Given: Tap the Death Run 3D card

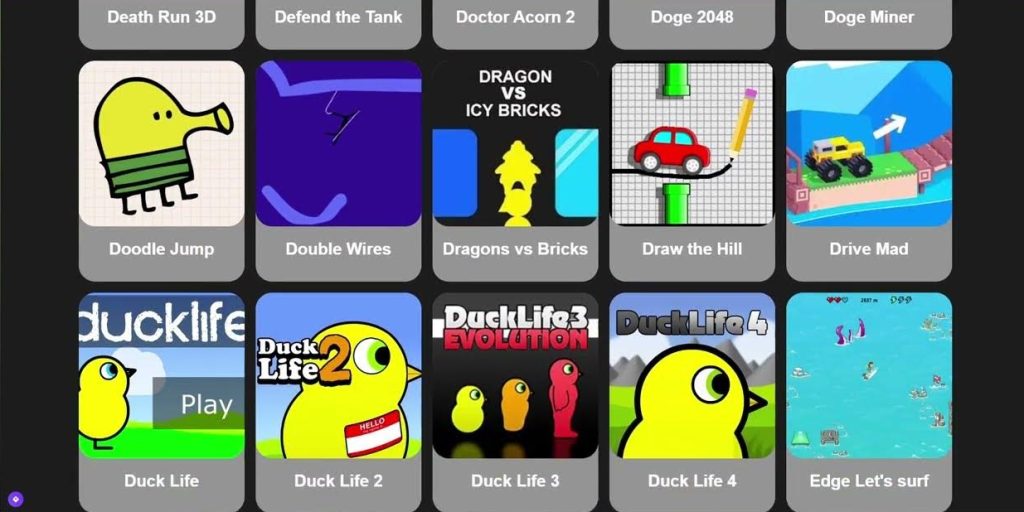Looking at the screenshot, I should click(x=161, y=18).
